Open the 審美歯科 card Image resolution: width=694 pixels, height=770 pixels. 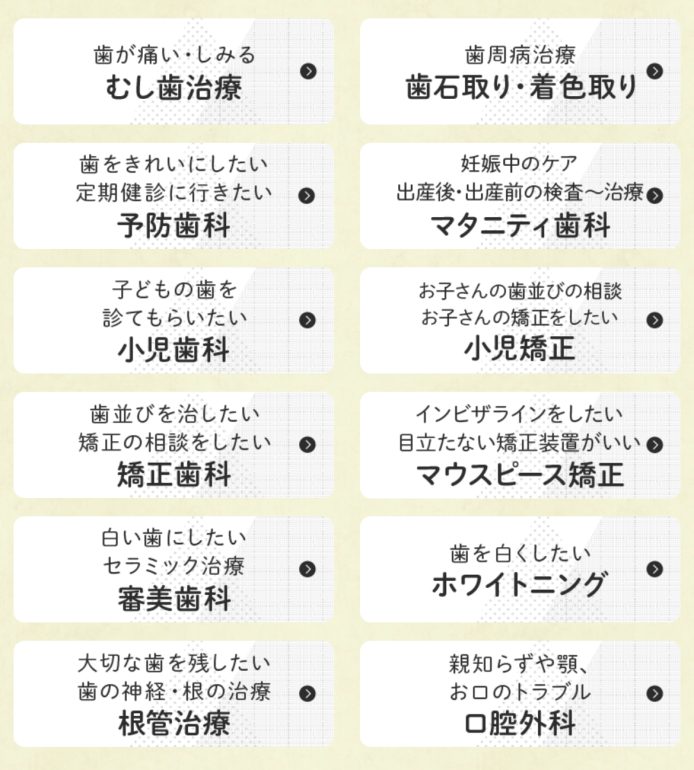click(174, 569)
